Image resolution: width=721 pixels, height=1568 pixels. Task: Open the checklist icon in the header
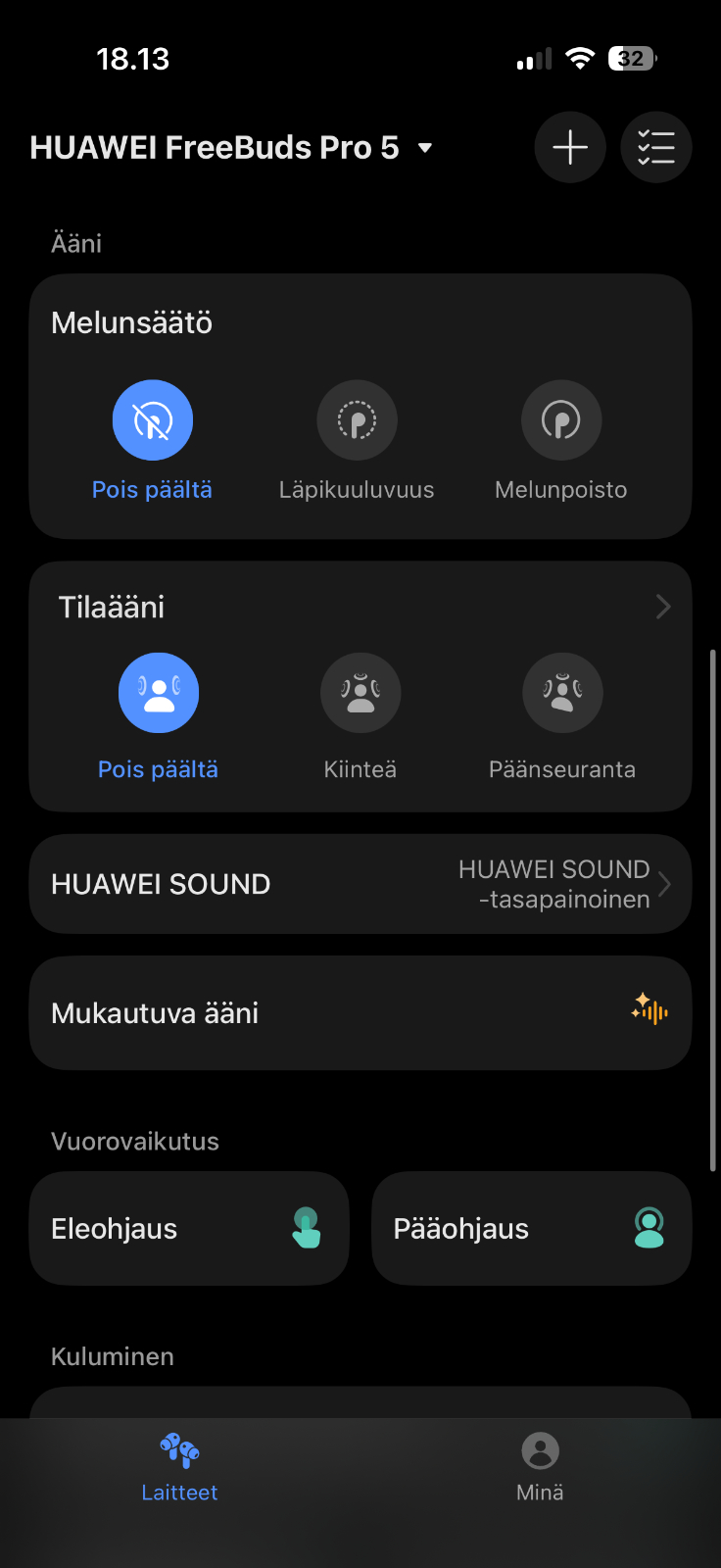click(x=656, y=148)
